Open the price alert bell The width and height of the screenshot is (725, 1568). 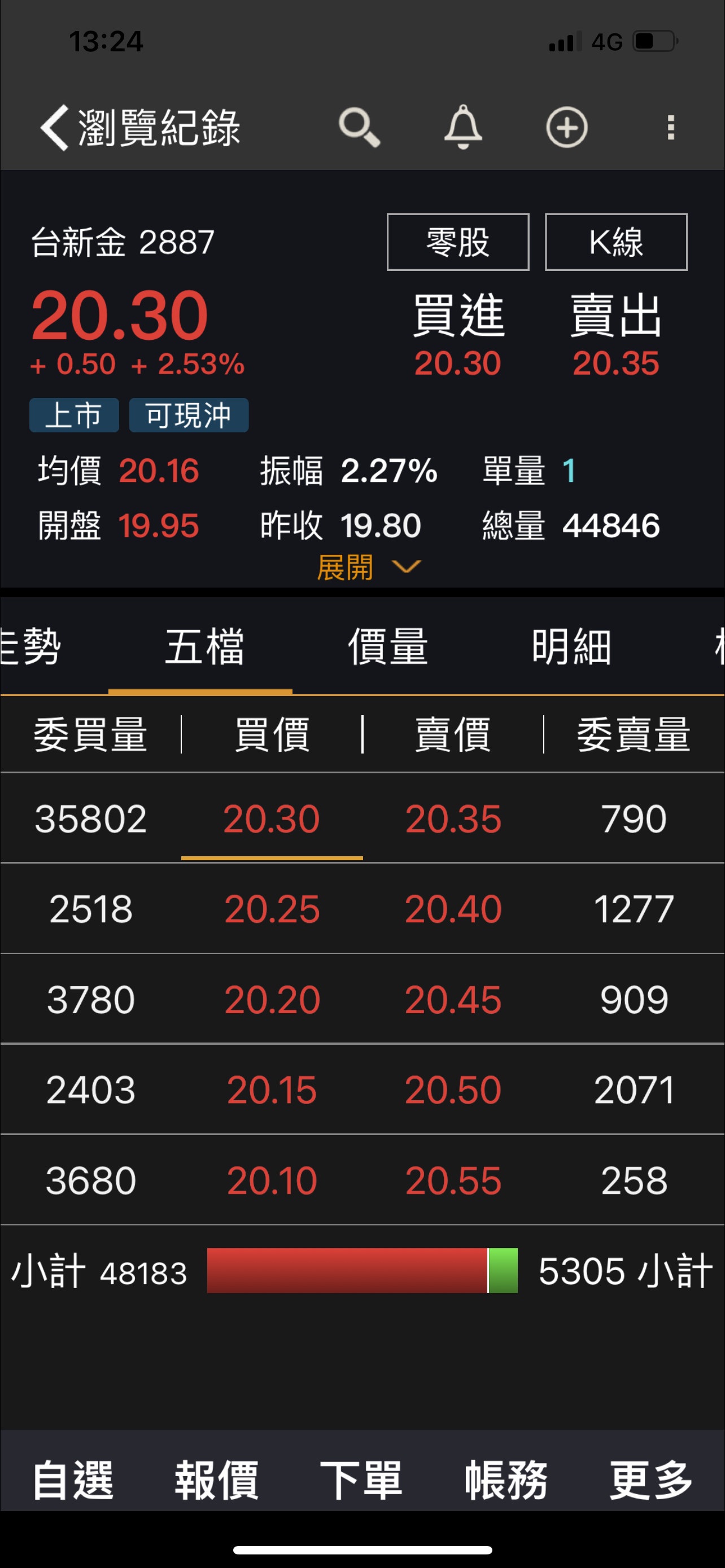(463, 127)
